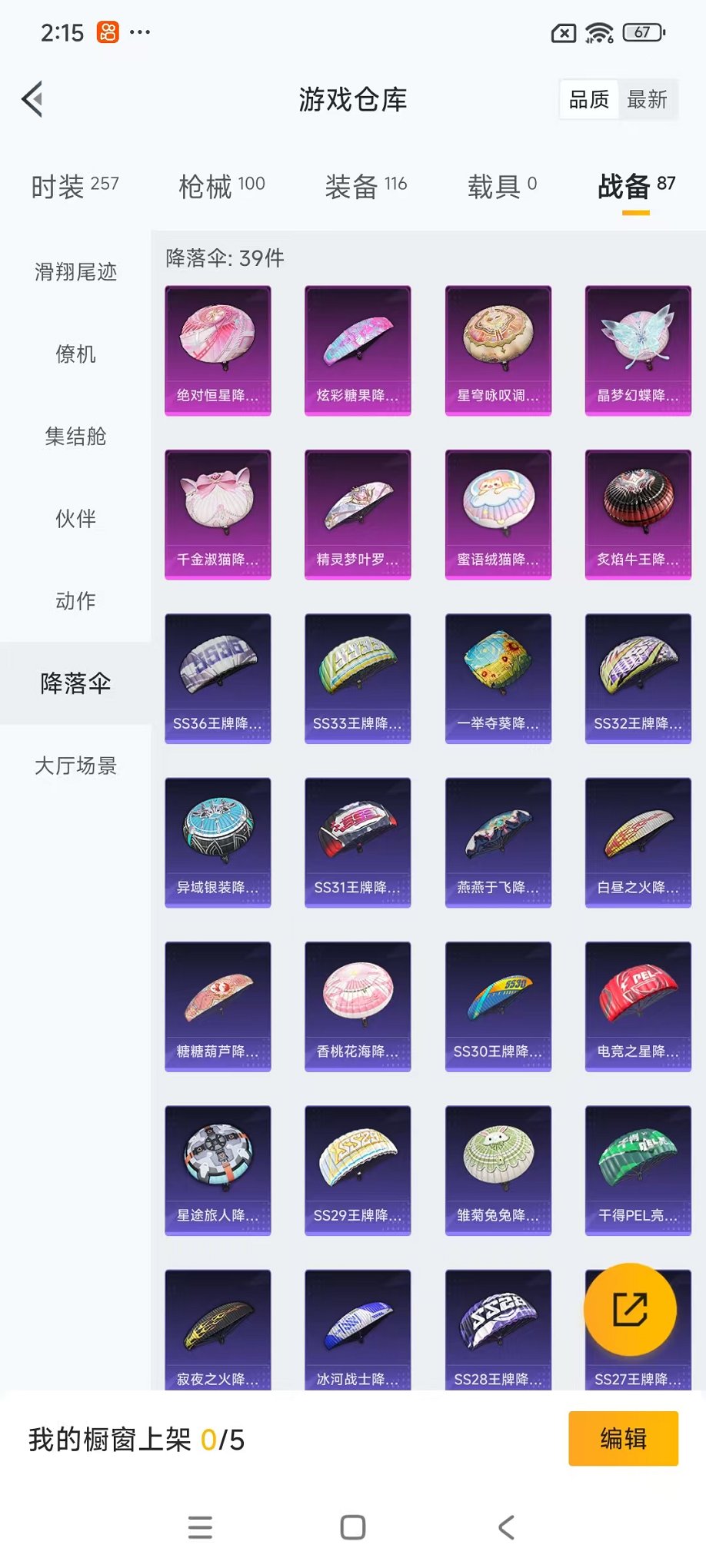Switch to the 装备 tab
This screenshot has height=1568, width=706.
click(365, 186)
